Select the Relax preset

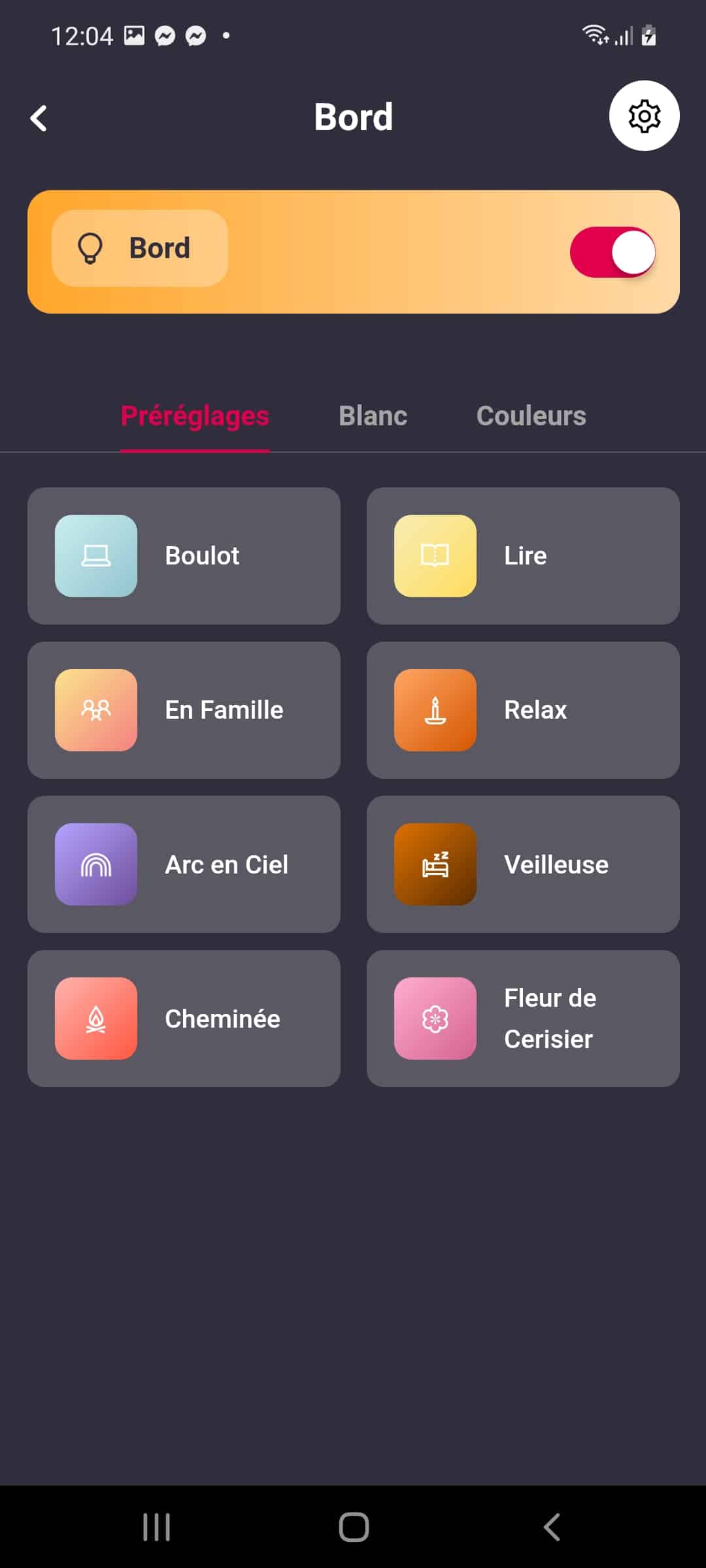[x=523, y=710]
